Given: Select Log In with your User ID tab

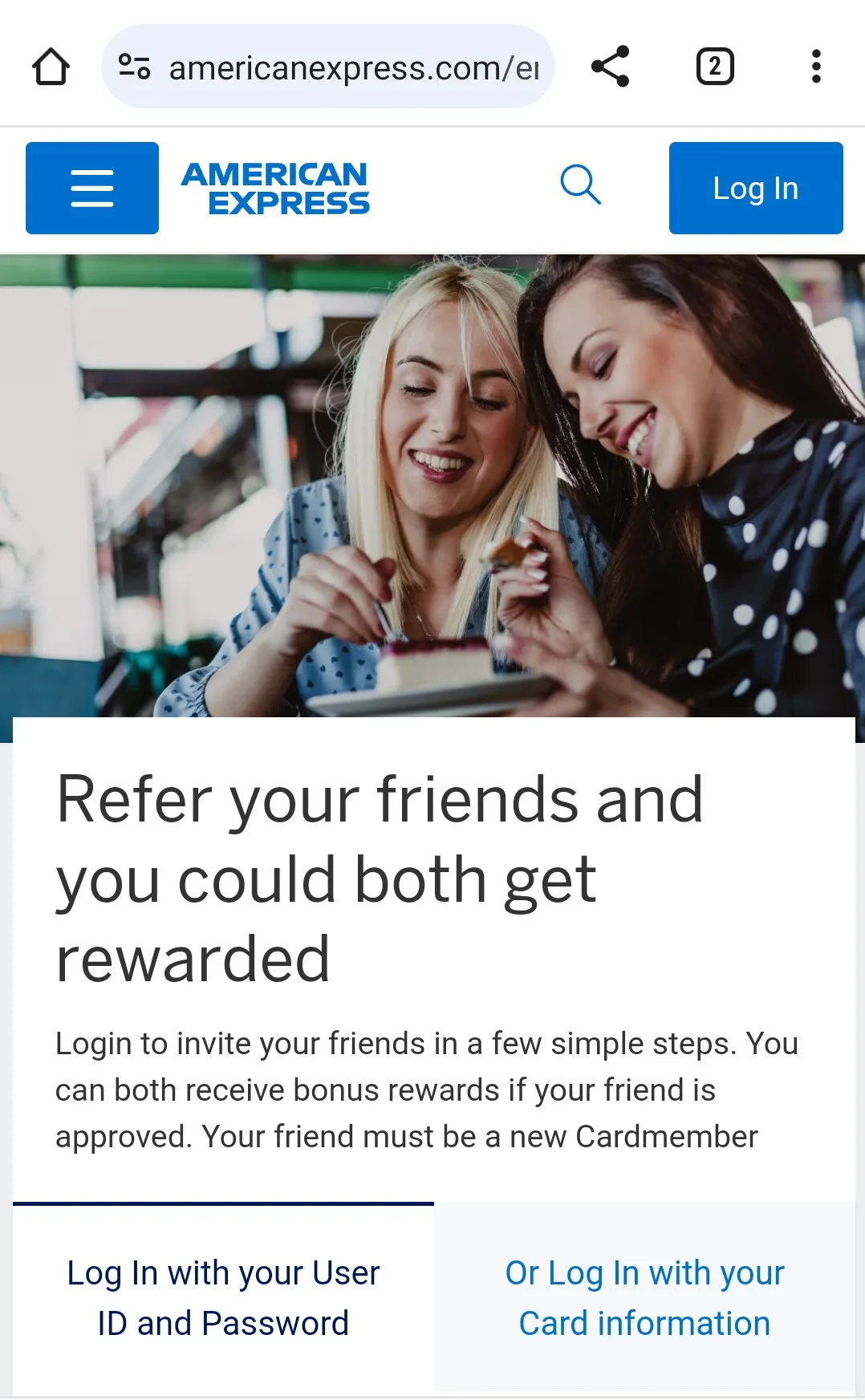Looking at the screenshot, I should click(x=223, y=1297).
